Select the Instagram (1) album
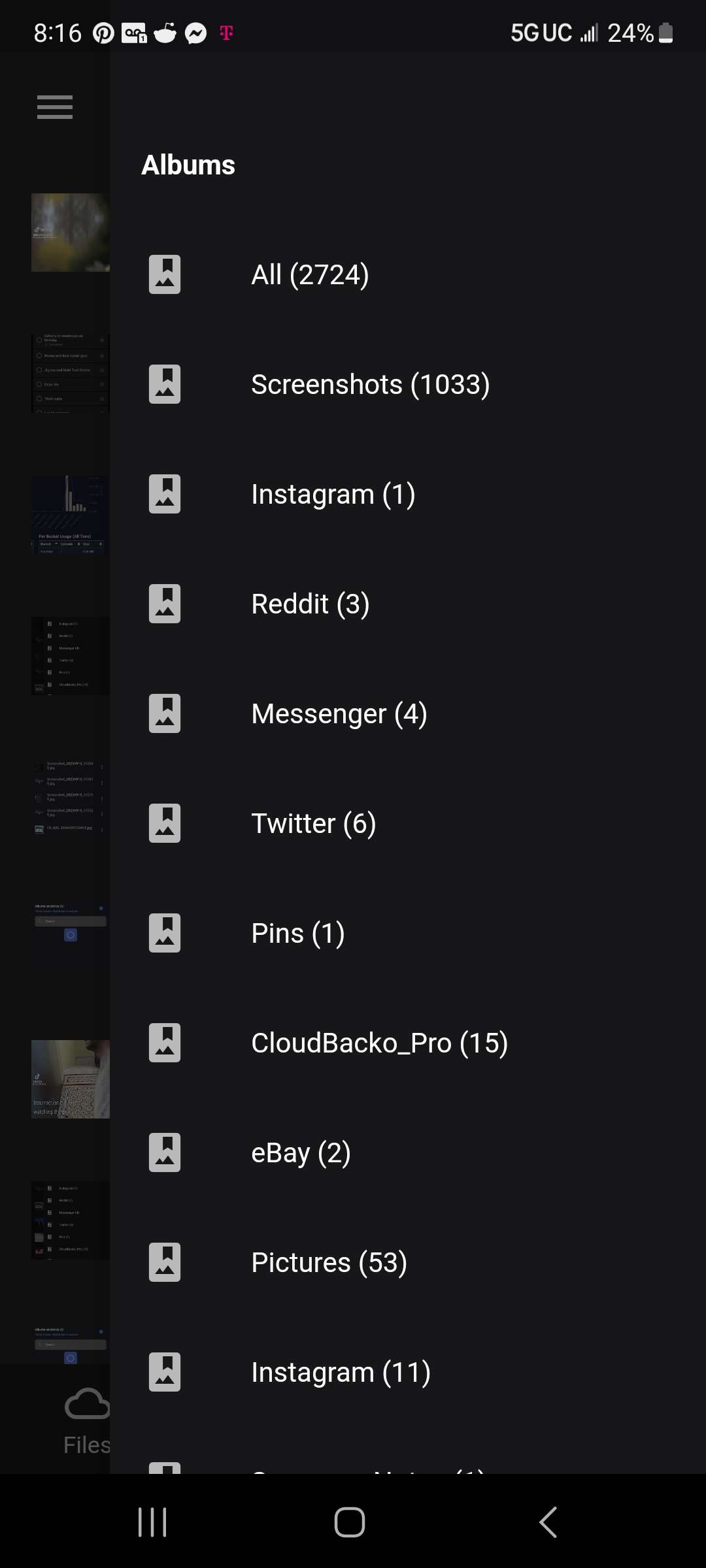The height and width of the screenshot is (1568, 706). pos(408,494)
